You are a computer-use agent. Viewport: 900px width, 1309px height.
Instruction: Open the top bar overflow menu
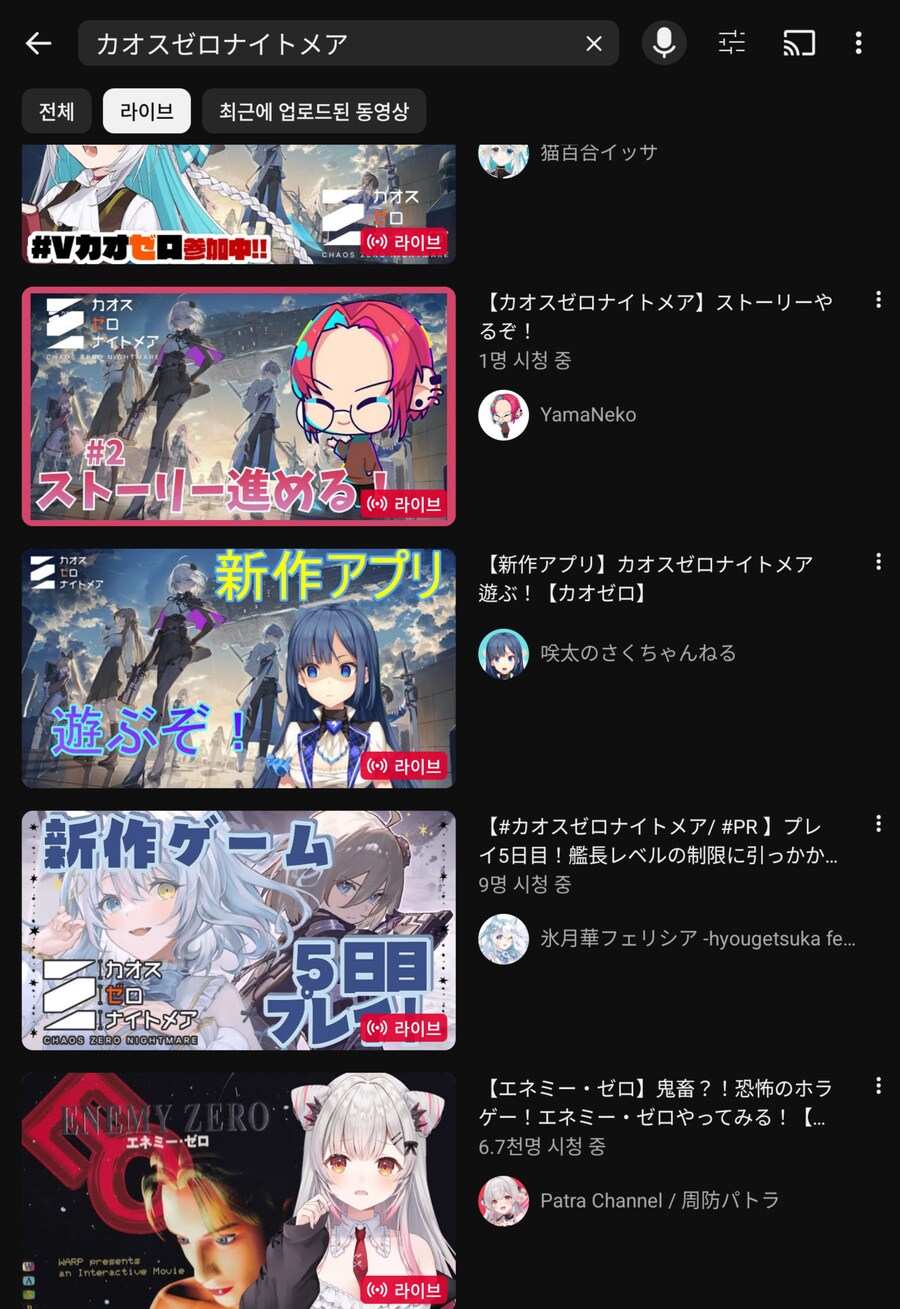[858, 43]
